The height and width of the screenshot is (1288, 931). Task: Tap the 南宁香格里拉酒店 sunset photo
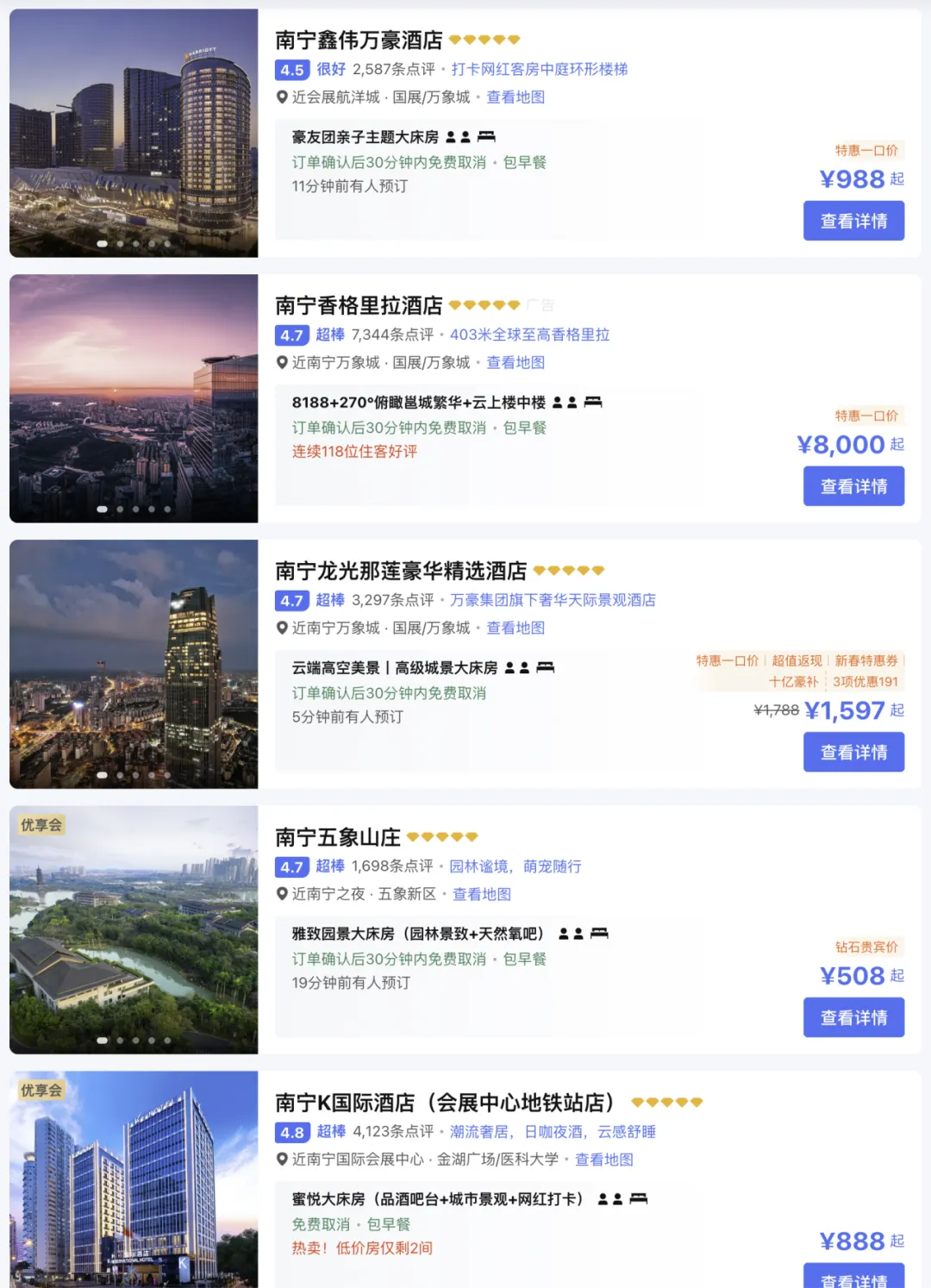coord(134,398)
